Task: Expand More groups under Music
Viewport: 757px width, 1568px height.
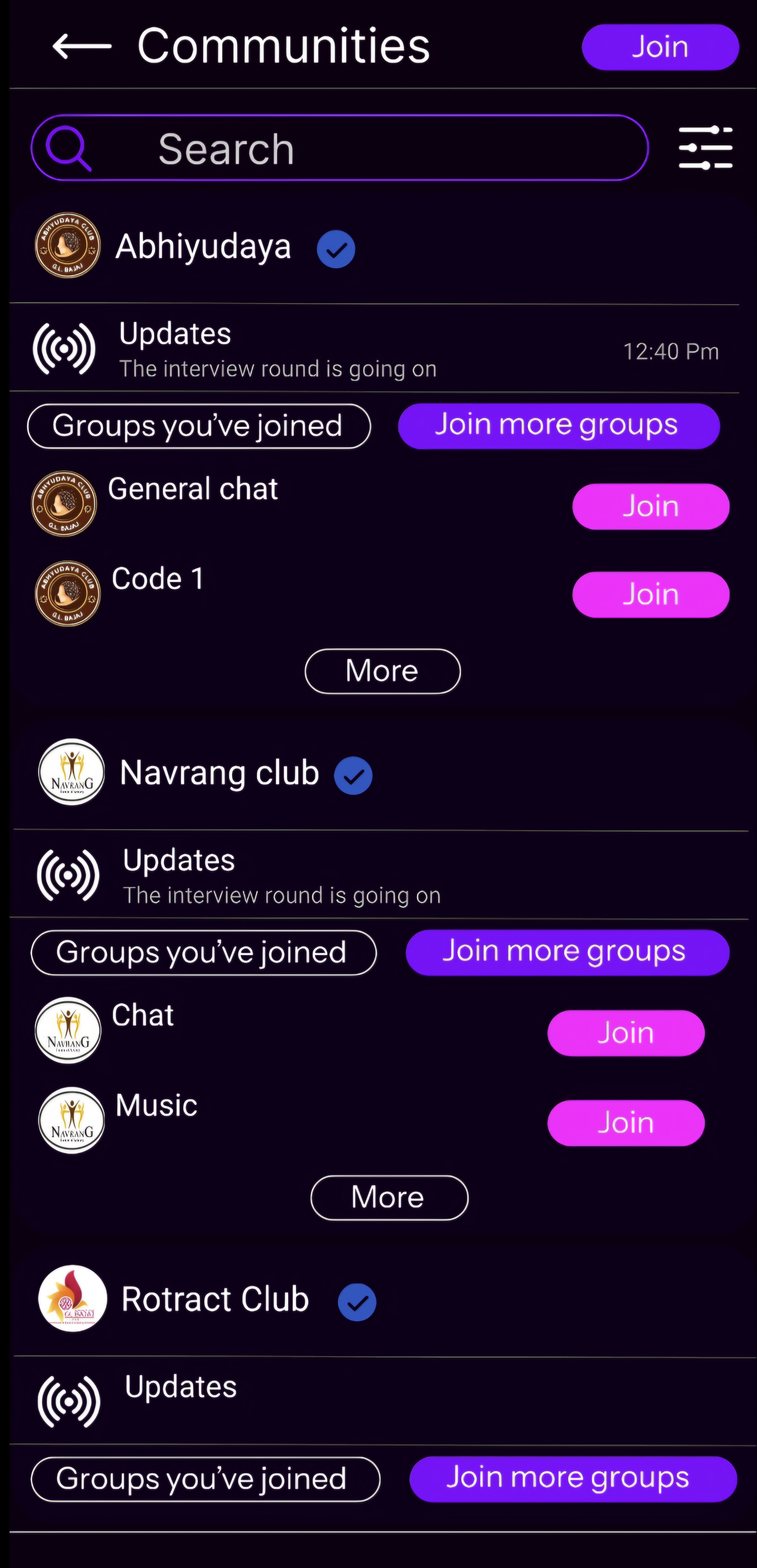Action: (389, 1197)
